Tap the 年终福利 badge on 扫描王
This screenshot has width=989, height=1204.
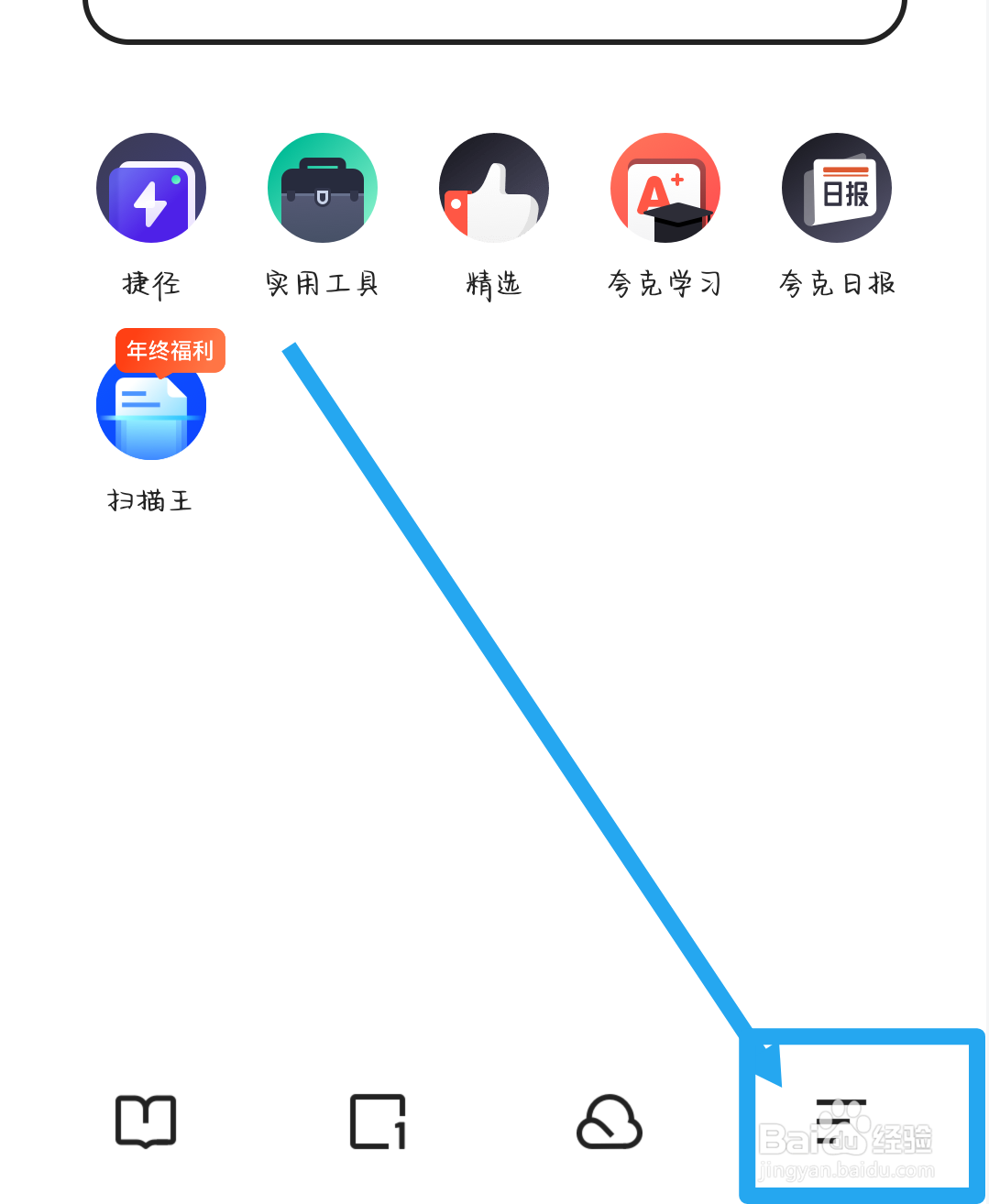pyautogui.click(x=170, y=350)
